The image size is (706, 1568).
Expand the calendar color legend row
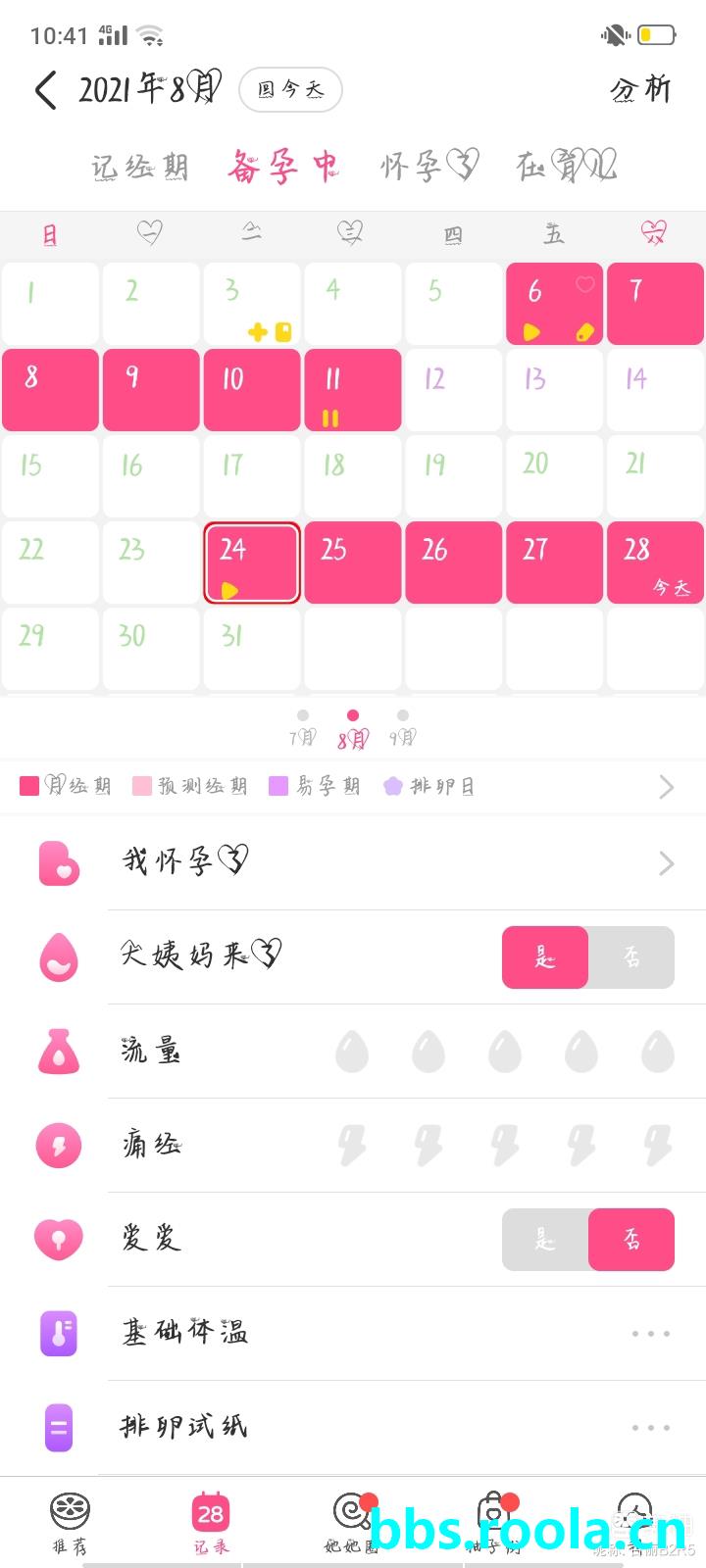[666, 787]
